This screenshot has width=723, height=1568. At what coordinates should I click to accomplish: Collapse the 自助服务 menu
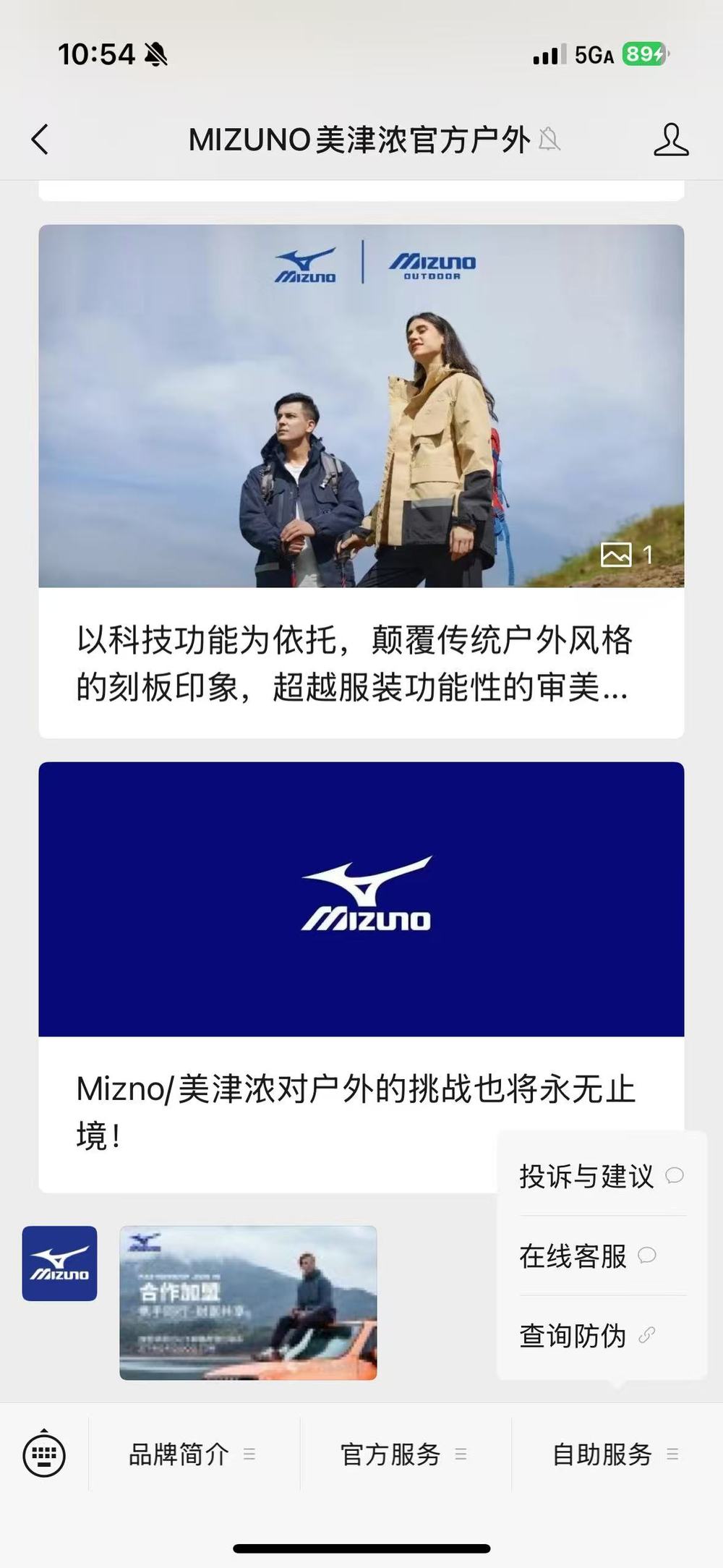(615, 1454)
